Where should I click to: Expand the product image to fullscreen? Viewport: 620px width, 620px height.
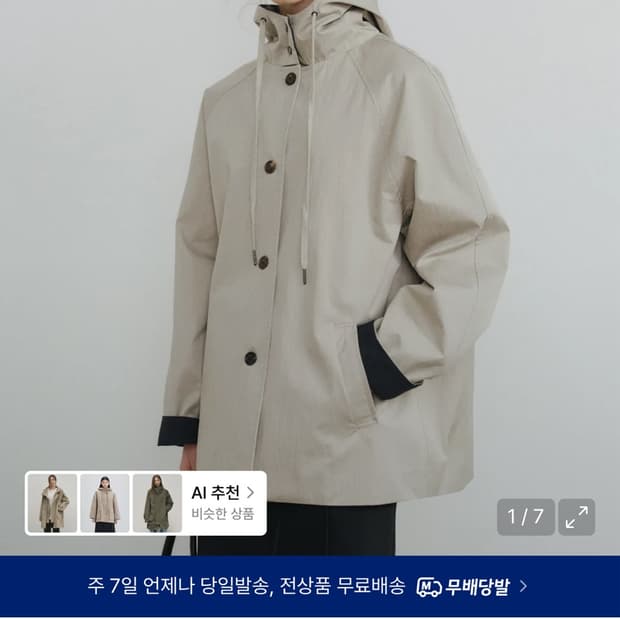pos(577,517)
